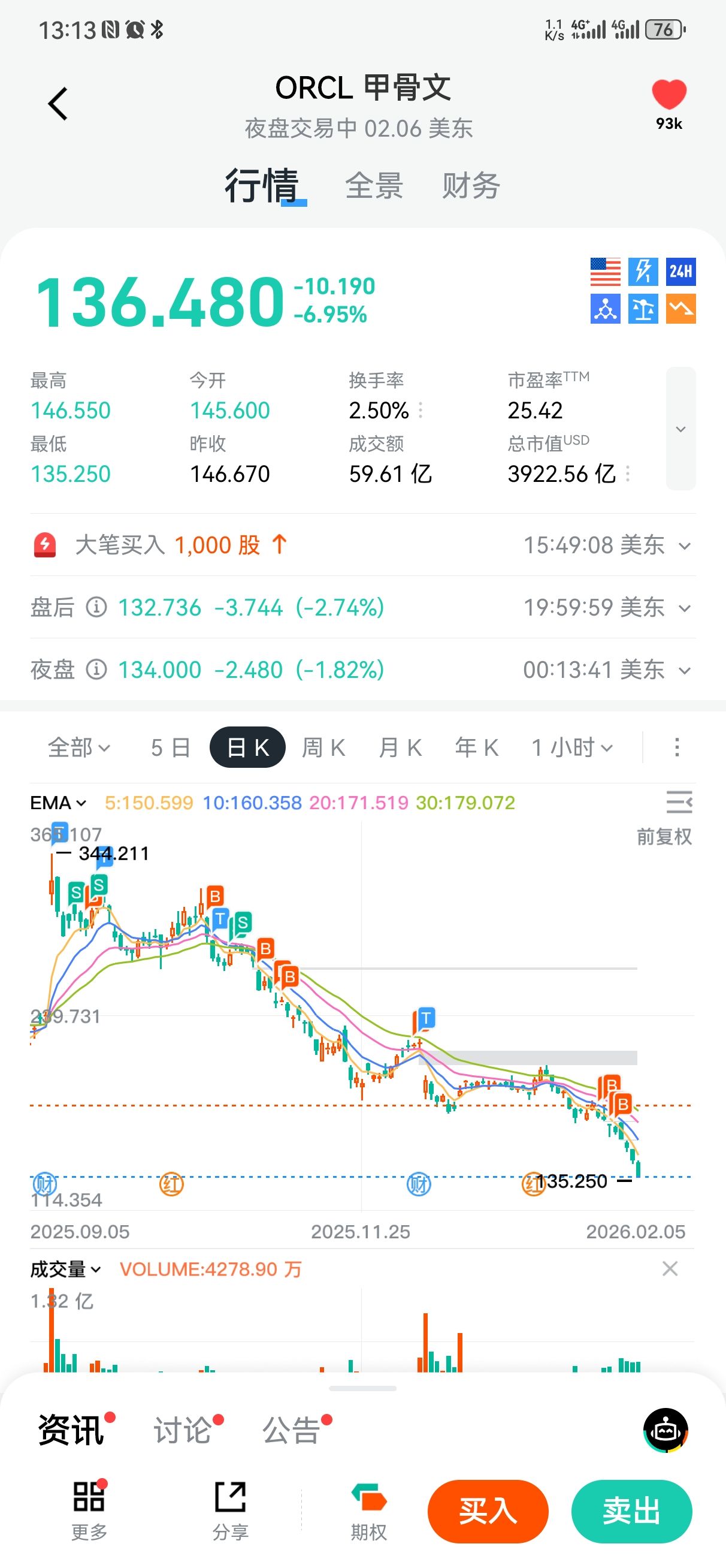The image size is (726, 1568).
Task: Close the 成交量 volume sub-chart
Action: pyautogui.click(x=670, y=1268)
